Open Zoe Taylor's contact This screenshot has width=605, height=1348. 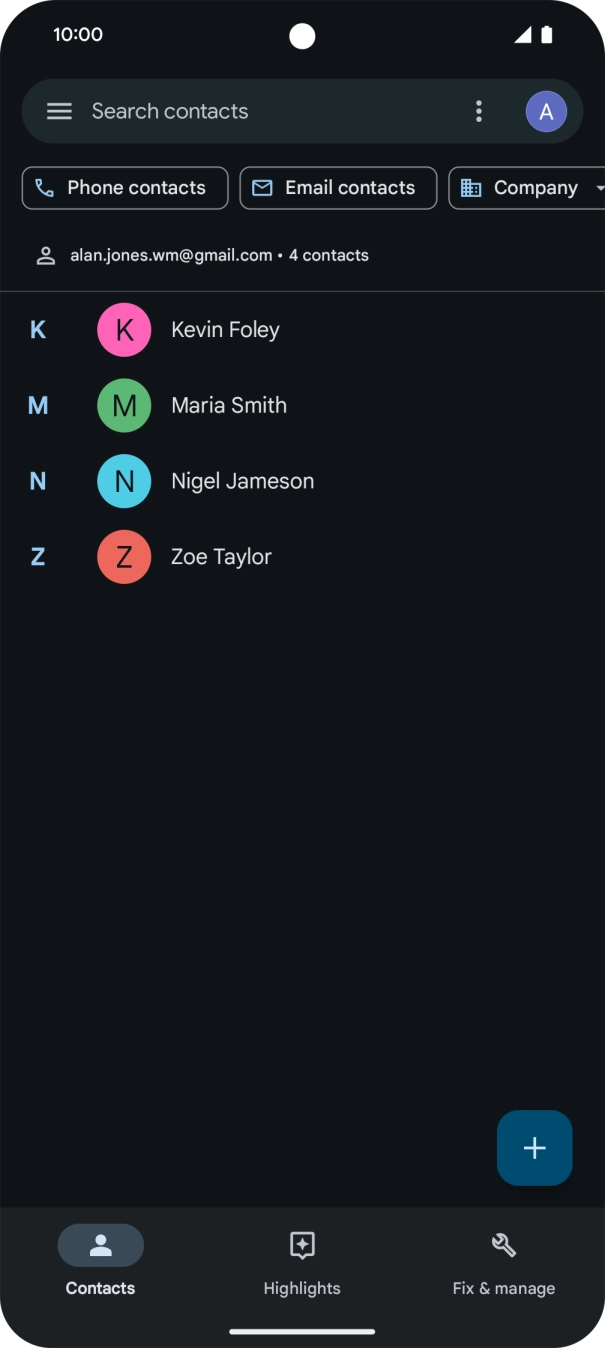click(x=221, y=557)
